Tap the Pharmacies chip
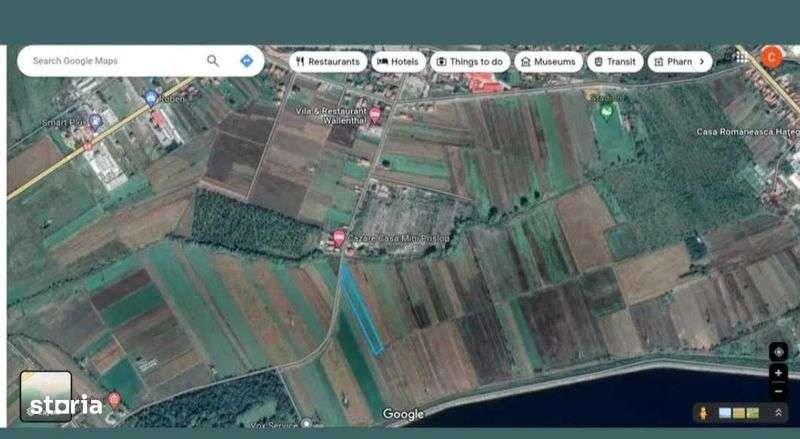Screen dimensions: 800x439 click(x=672, y=62)
